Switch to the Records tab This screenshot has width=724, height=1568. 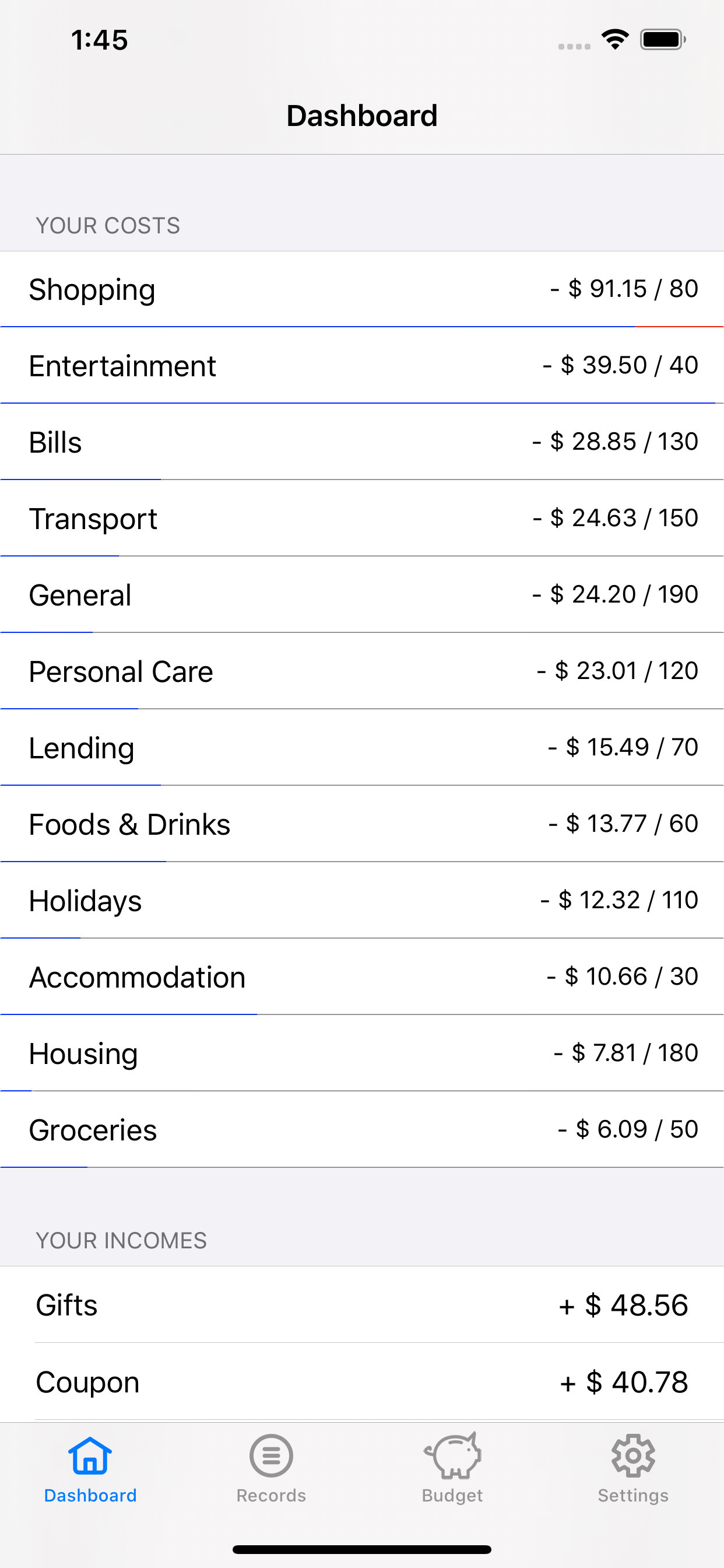coord(270,1468)
